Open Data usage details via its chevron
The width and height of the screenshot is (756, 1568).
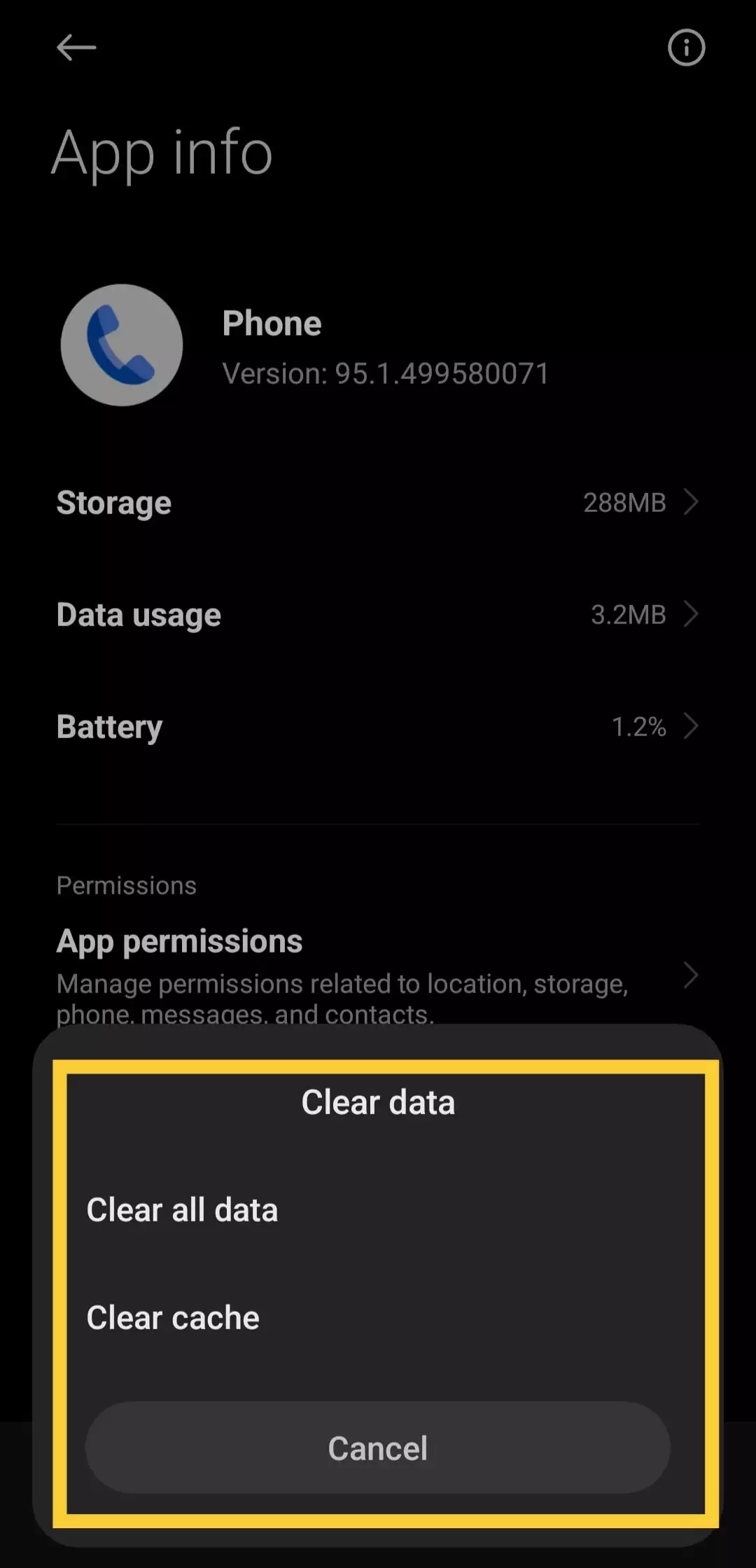[x=693, y=614]
